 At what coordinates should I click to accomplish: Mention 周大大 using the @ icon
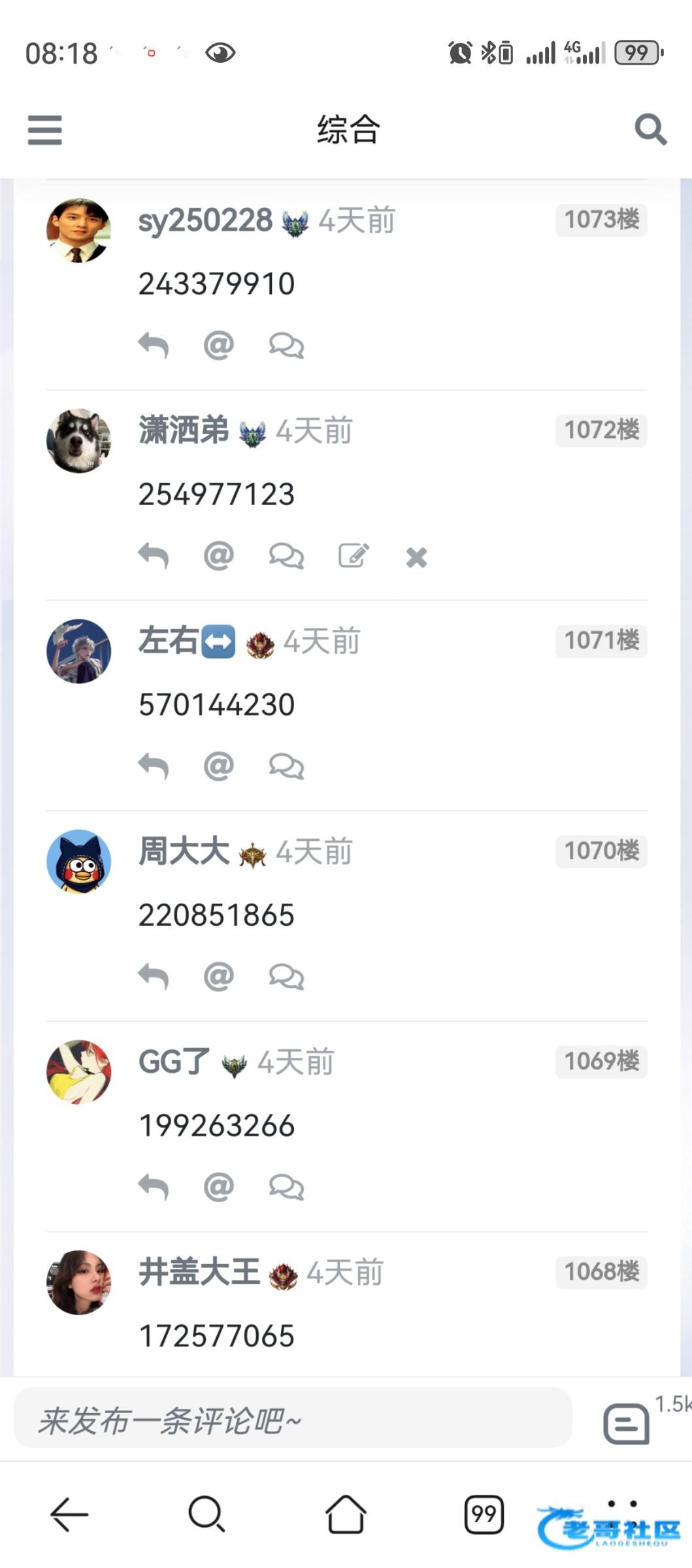point(218,977)
